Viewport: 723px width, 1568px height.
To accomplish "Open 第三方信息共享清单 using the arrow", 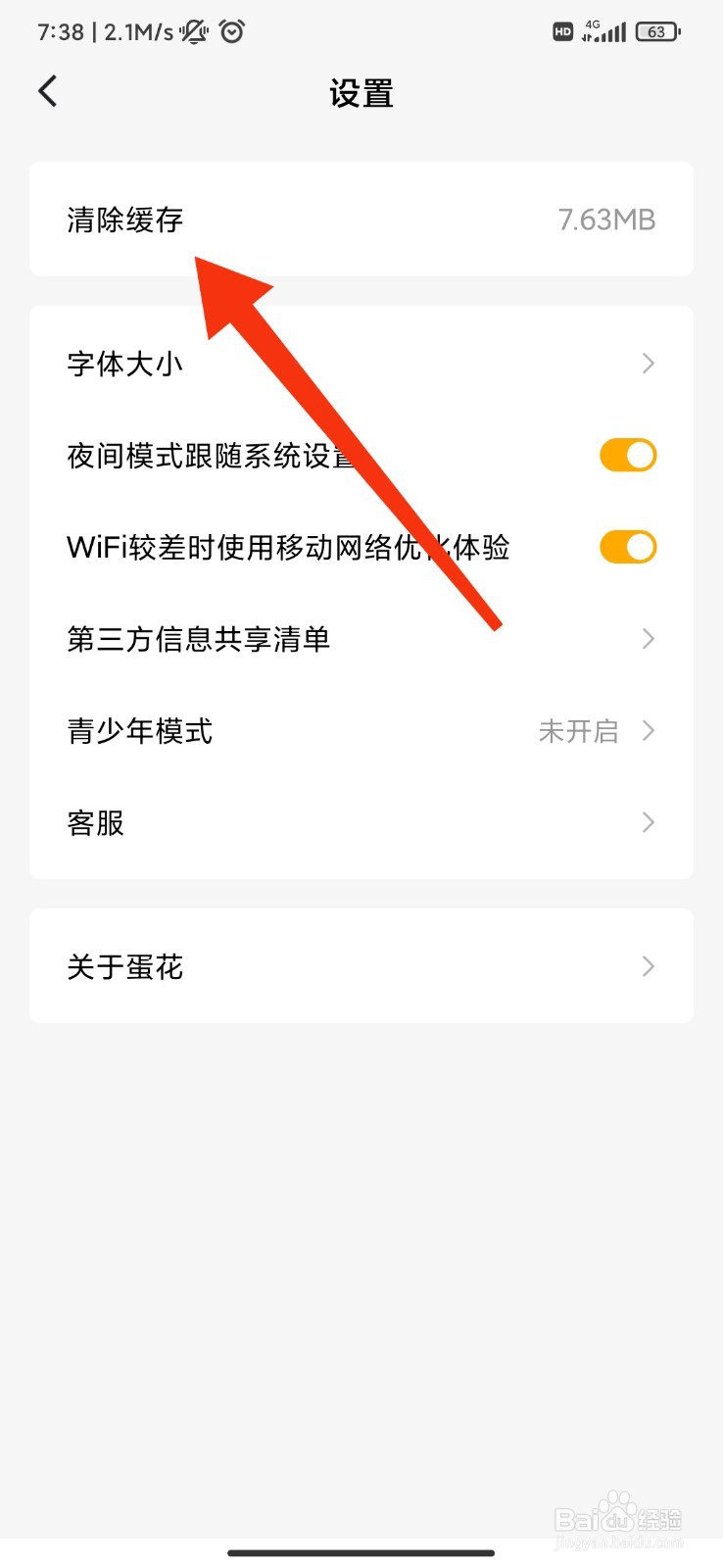I will pyautogui.click(x=648, y=638).
